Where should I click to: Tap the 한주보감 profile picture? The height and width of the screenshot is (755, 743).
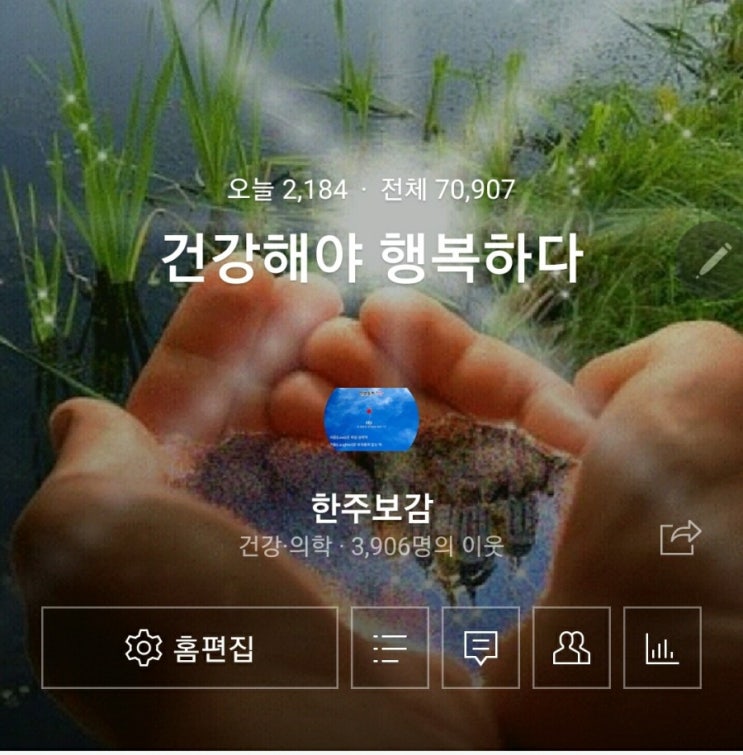[x=371, y=419]
